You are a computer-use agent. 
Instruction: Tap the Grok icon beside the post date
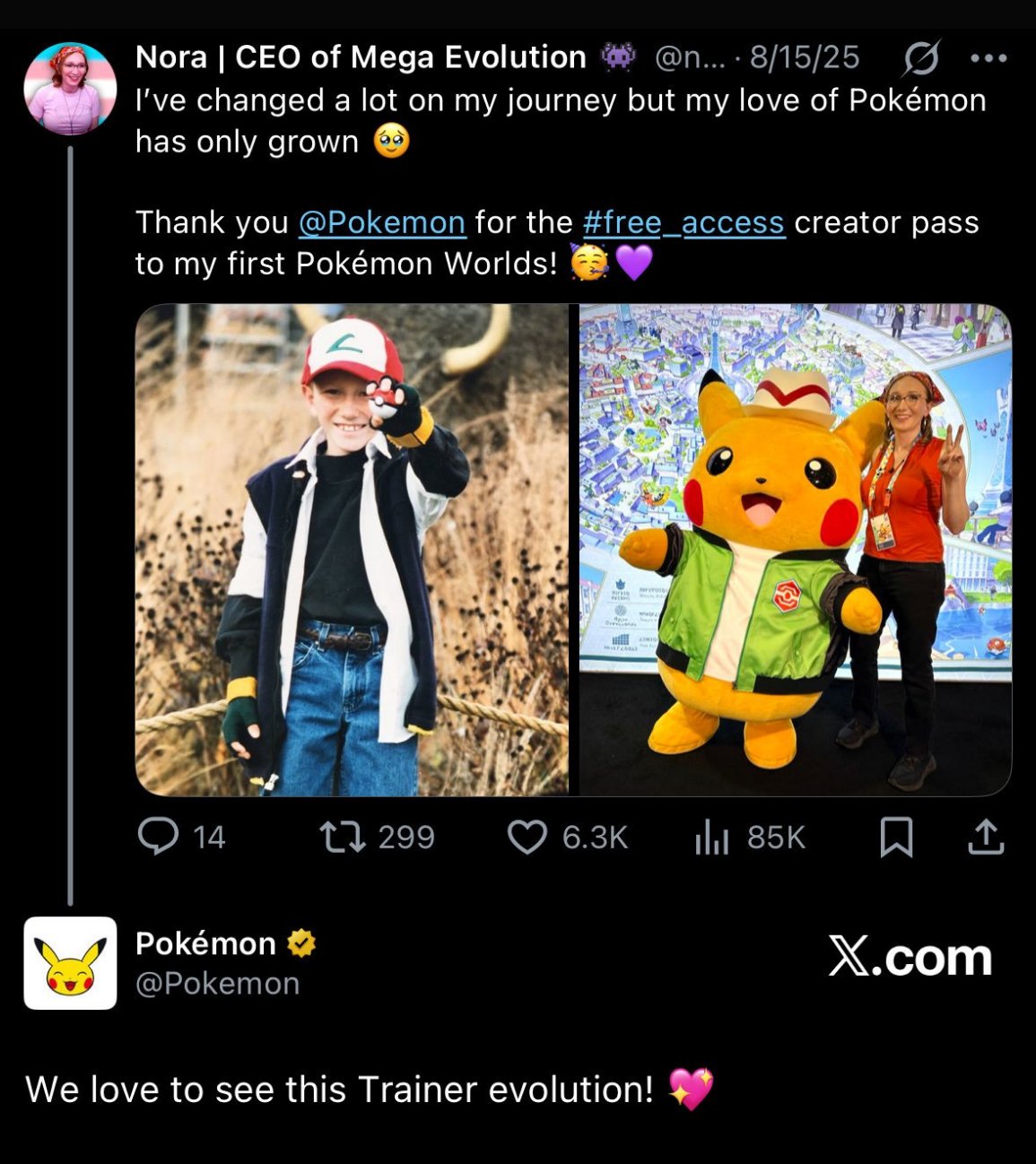coord(920,59)
